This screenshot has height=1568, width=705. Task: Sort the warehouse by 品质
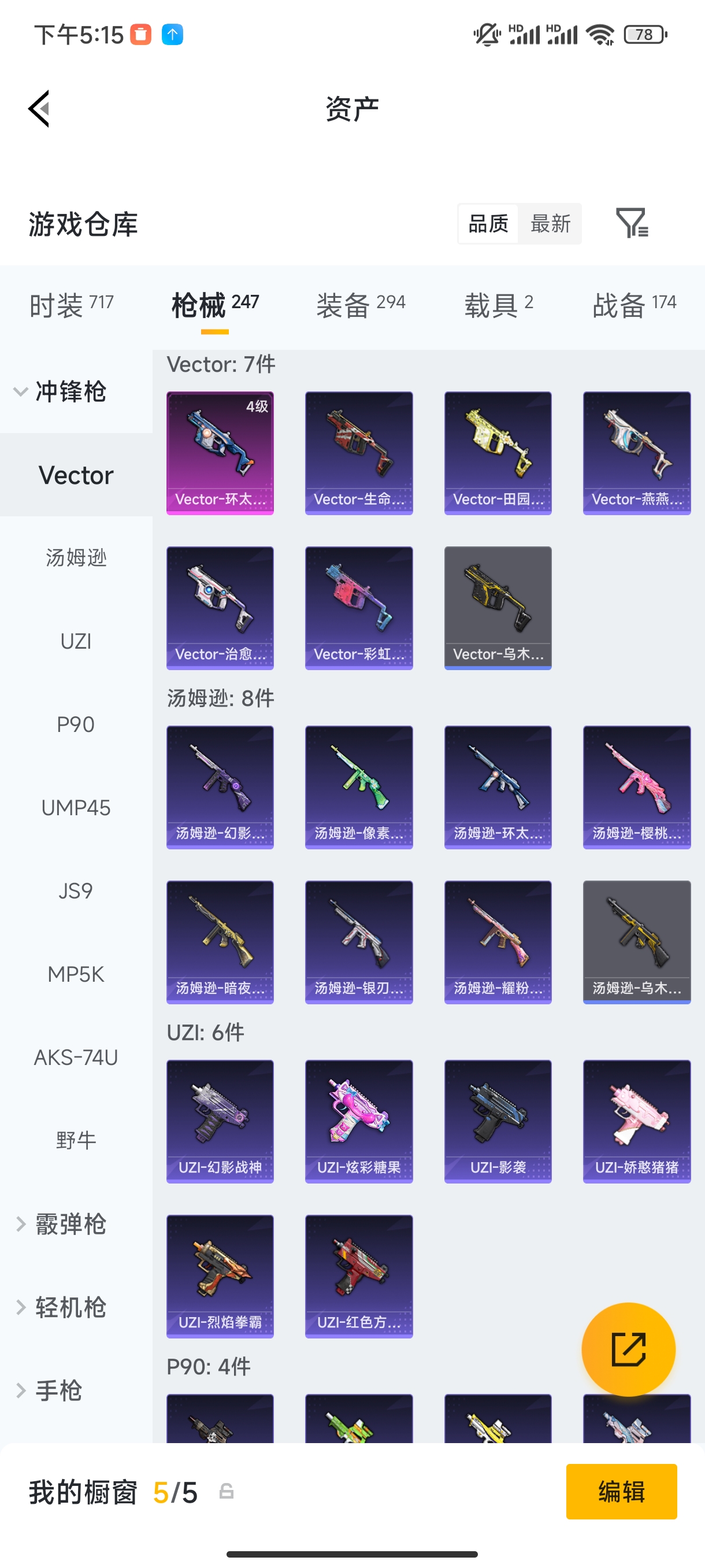point(488,223)
